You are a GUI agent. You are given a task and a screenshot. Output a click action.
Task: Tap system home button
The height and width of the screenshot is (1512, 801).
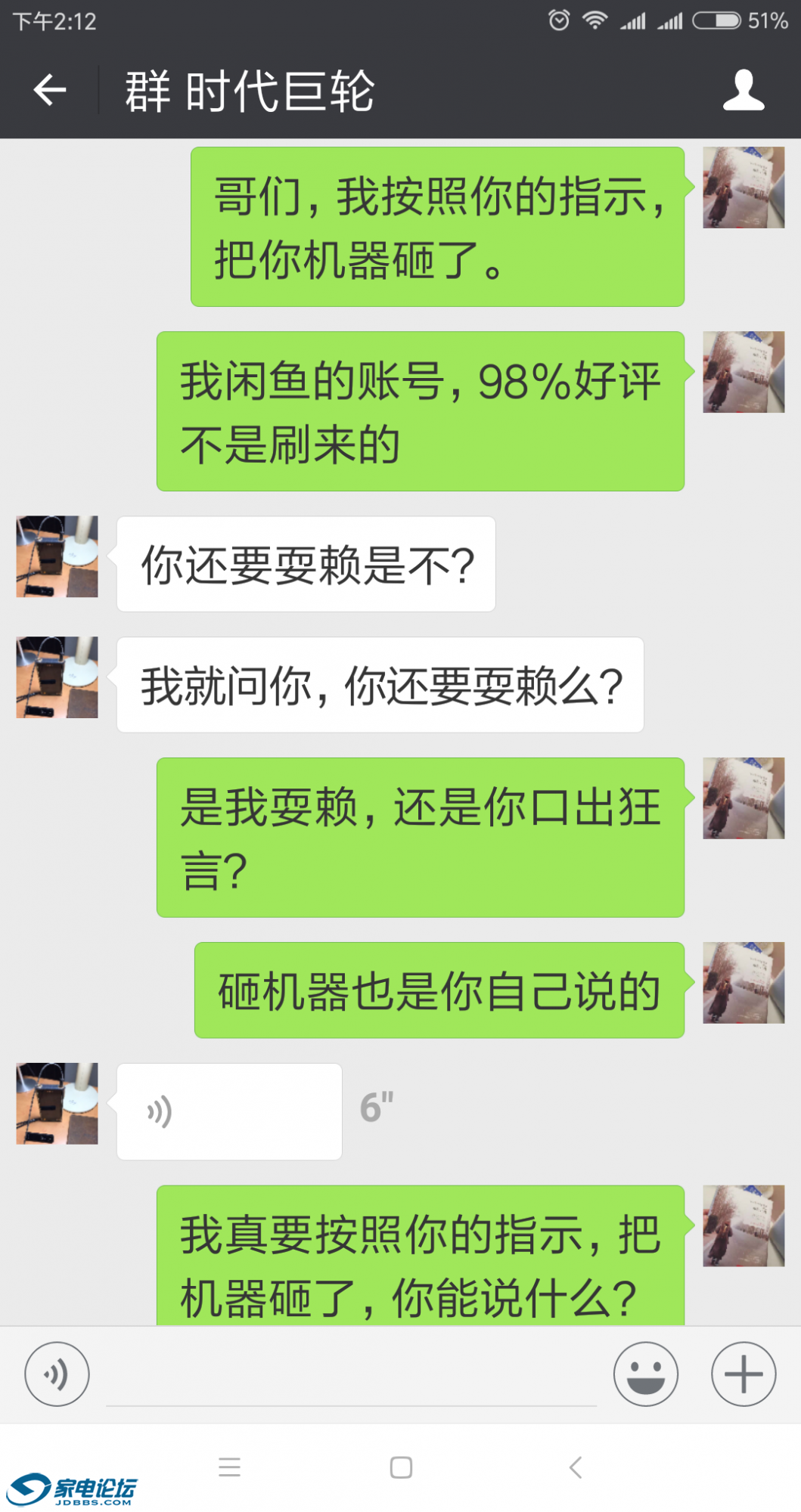(401, 1467)
